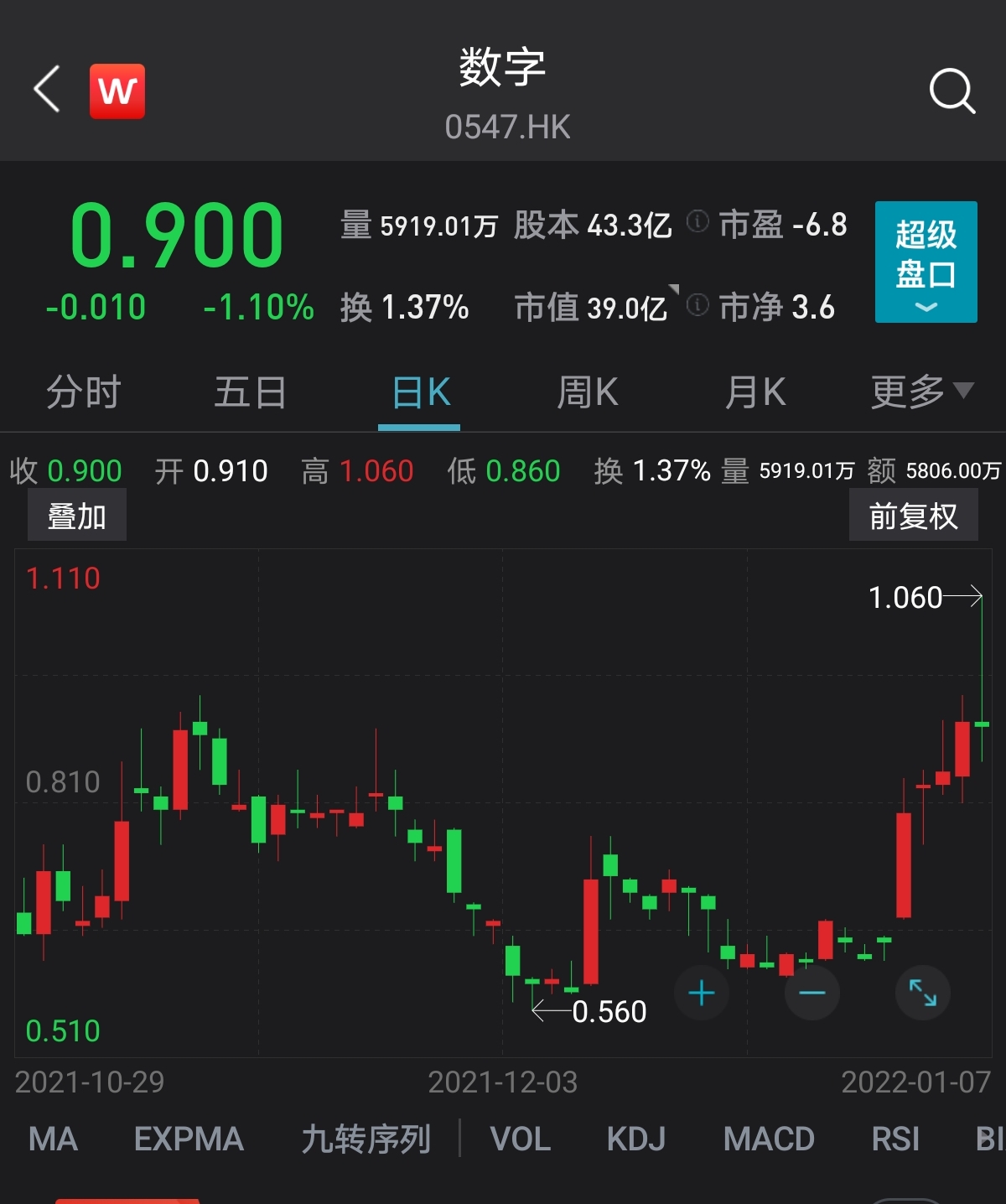Open the search magnifier icon
This screenshot has height=1204, width=1006.
pyautogui.click(x=952, y=91)
